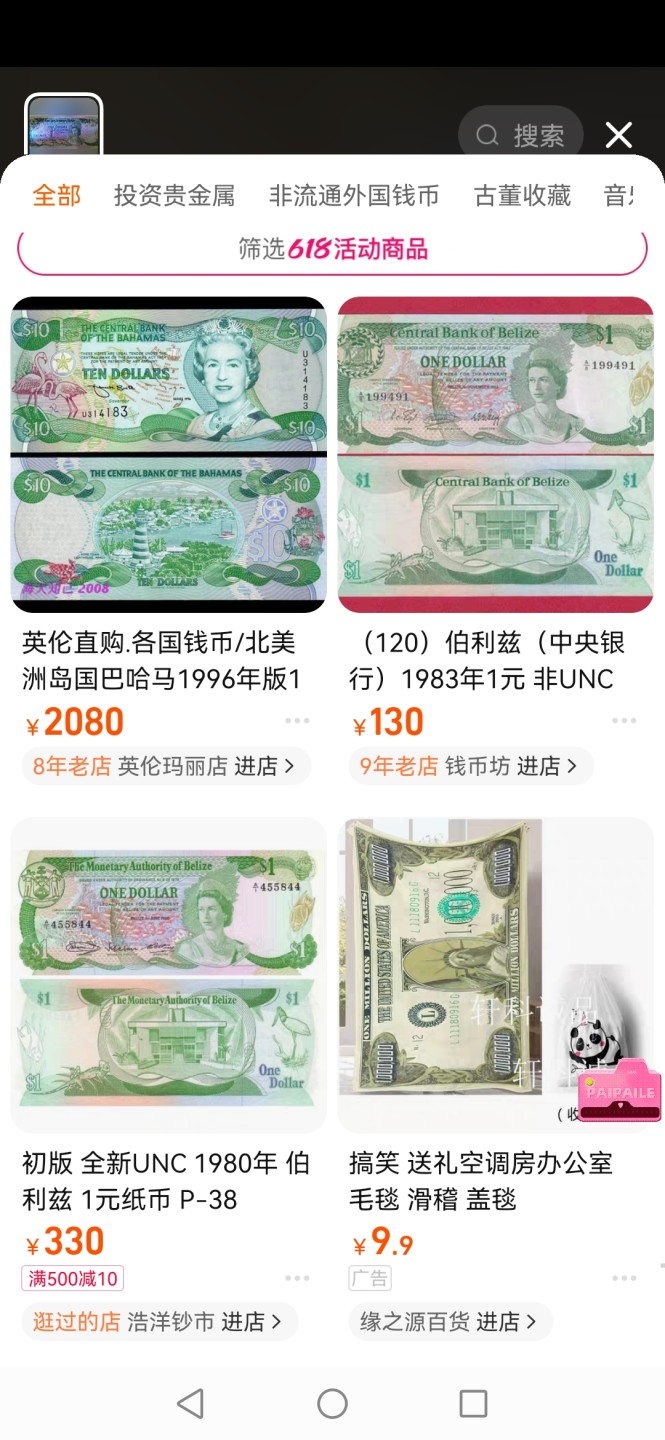The height and width of the screenshot is (1440, 665).
Task: Open the searched image thumbnail
Action: pyautogui.click(x=63, y=126)
